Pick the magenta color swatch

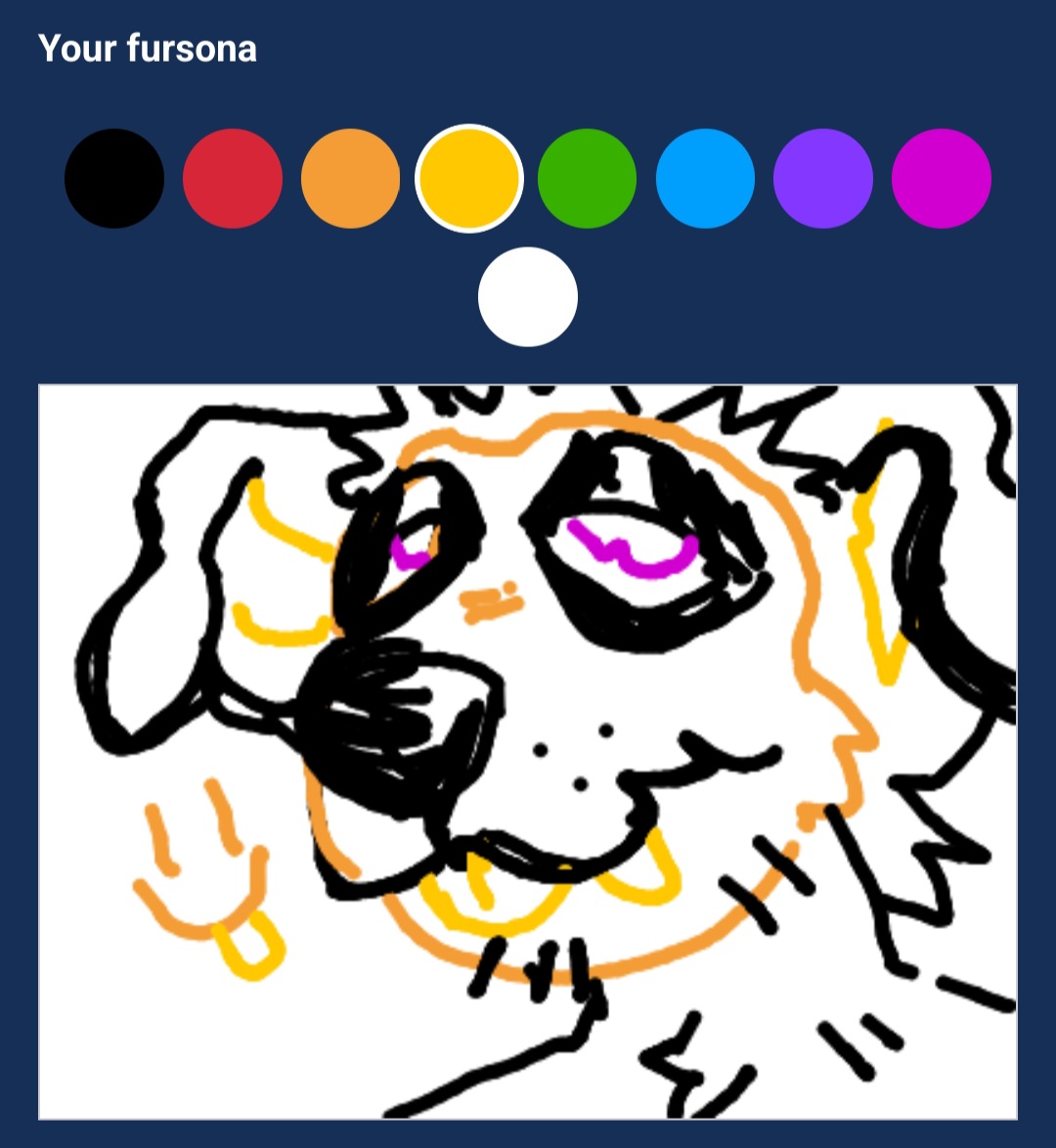pyautogui.click(x=941, y=178)
